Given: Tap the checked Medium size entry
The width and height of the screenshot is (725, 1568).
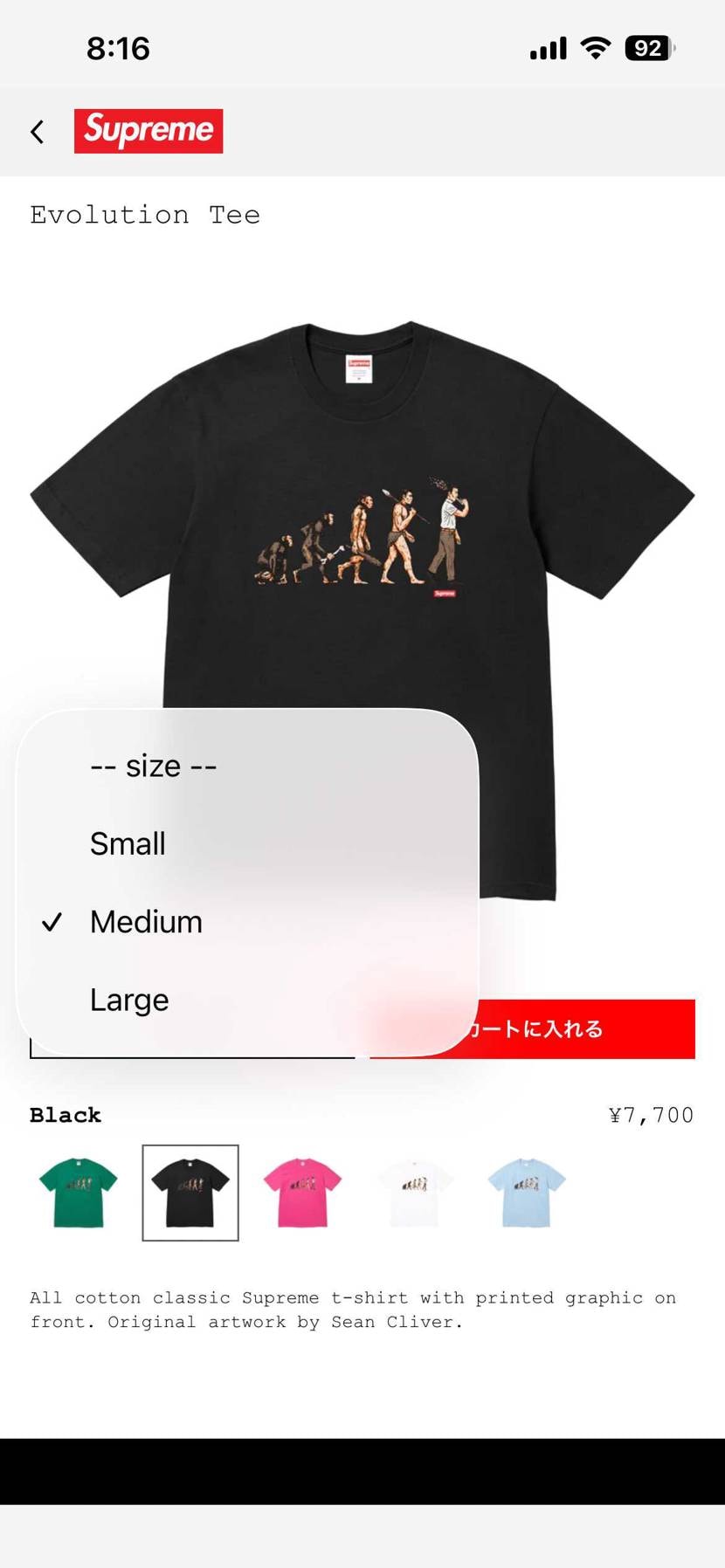Looking at the screenshot, I should pyautogui.click(x=146, y=921).
